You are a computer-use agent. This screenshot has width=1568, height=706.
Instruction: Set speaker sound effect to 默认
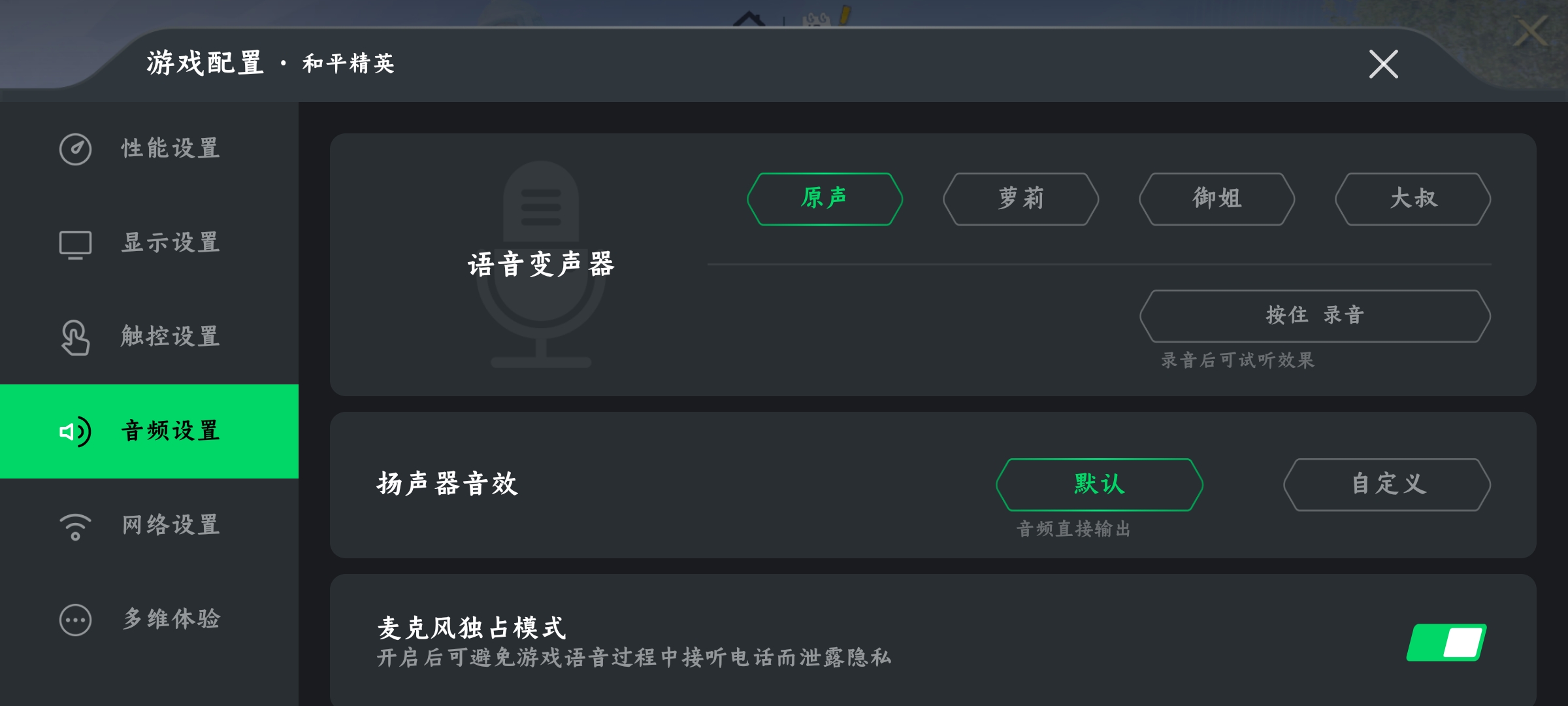coord(1099,484)
